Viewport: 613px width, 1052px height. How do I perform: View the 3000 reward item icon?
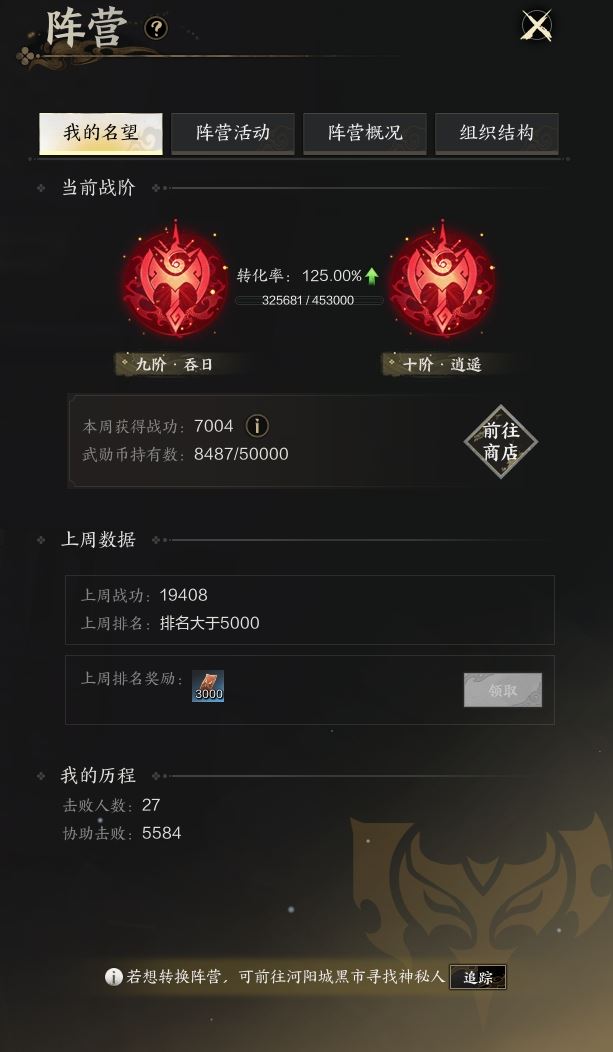(x=208, y=686)
